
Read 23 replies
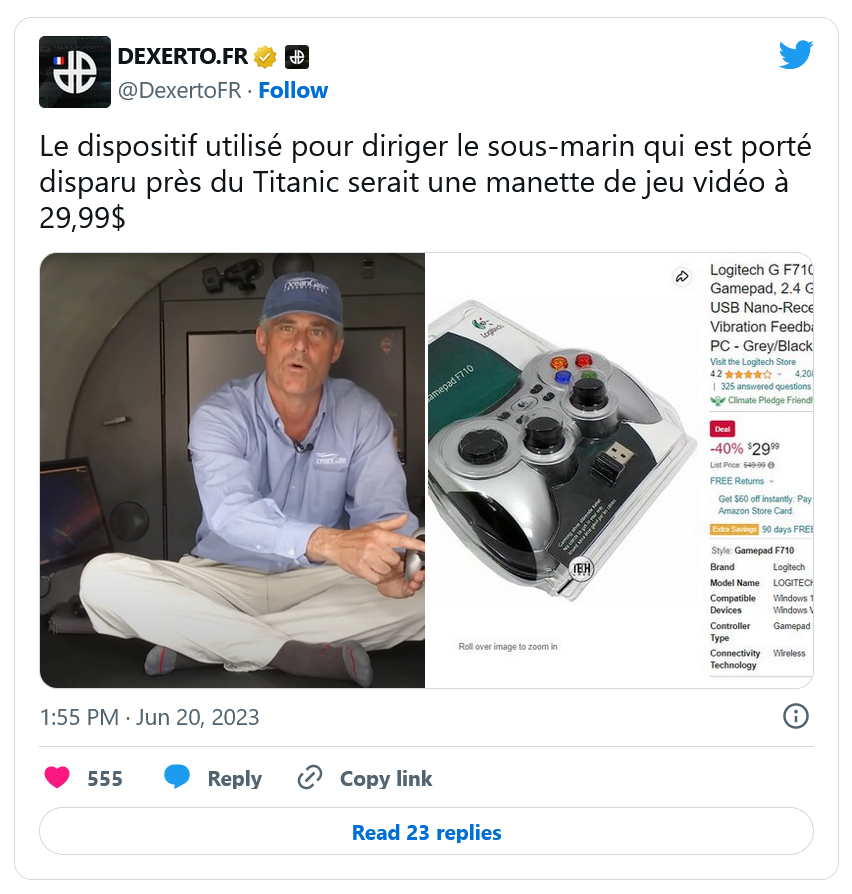tap(426, 832)
